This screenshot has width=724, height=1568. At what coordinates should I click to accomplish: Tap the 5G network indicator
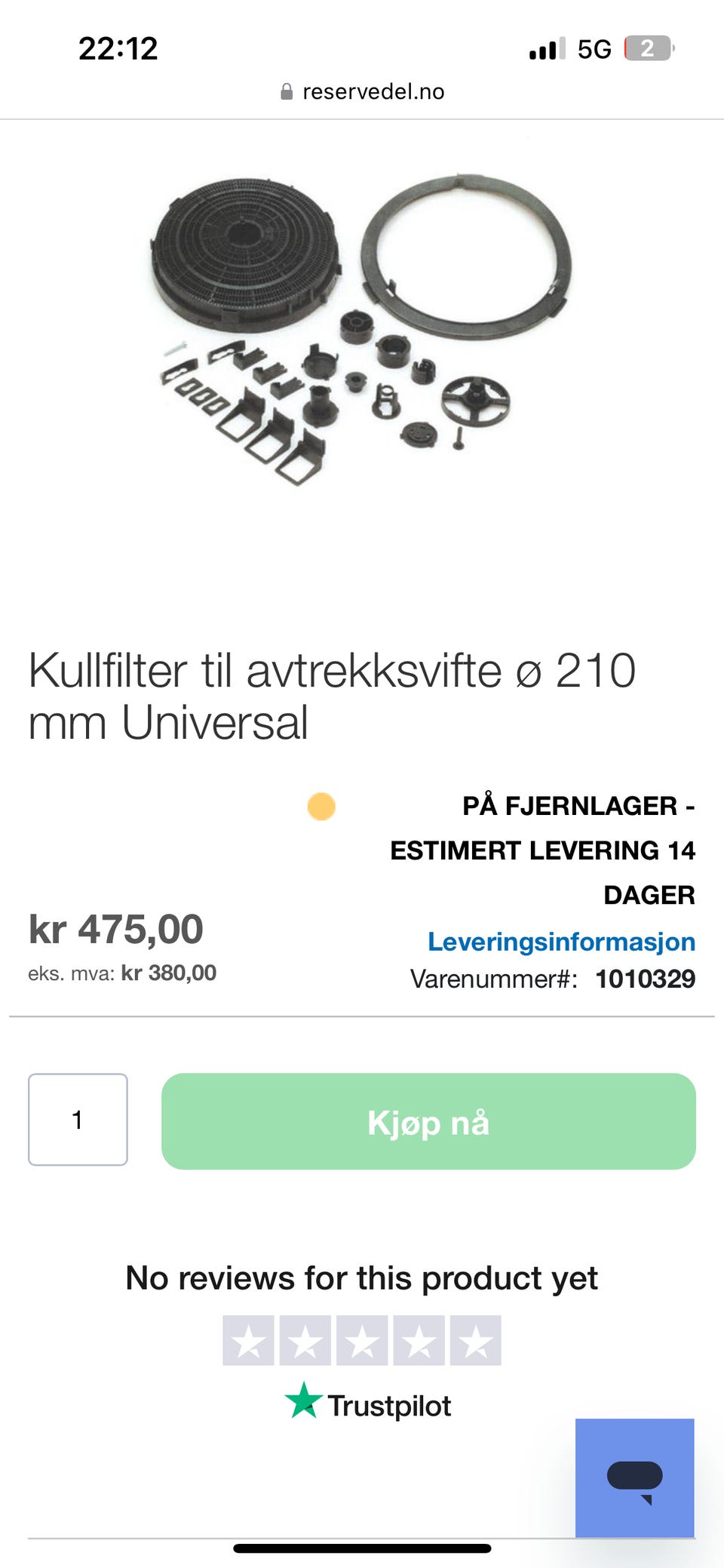pyautogui.click(x=595, y=48)
